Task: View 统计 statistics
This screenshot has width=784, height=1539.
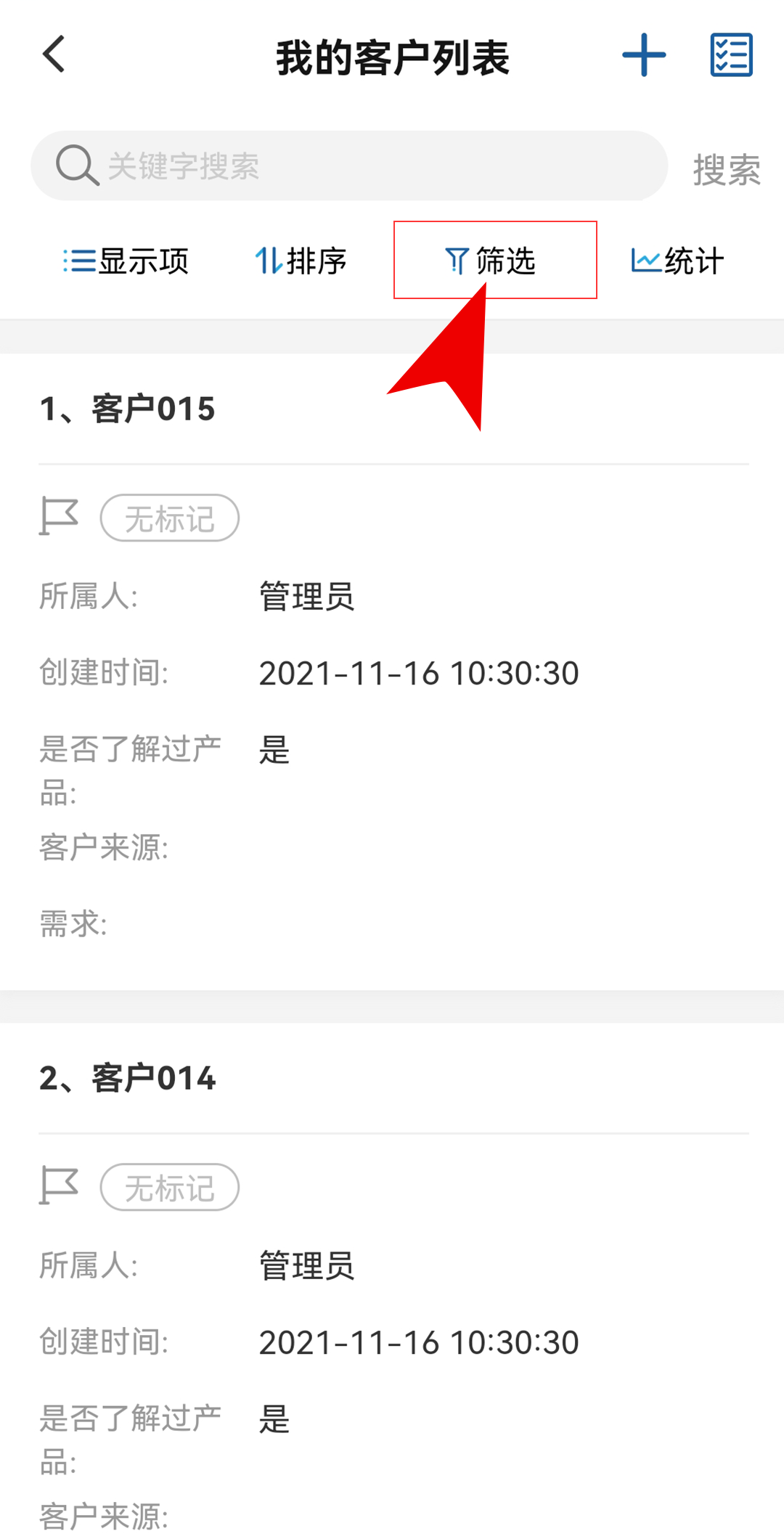Action: point(677,261)
